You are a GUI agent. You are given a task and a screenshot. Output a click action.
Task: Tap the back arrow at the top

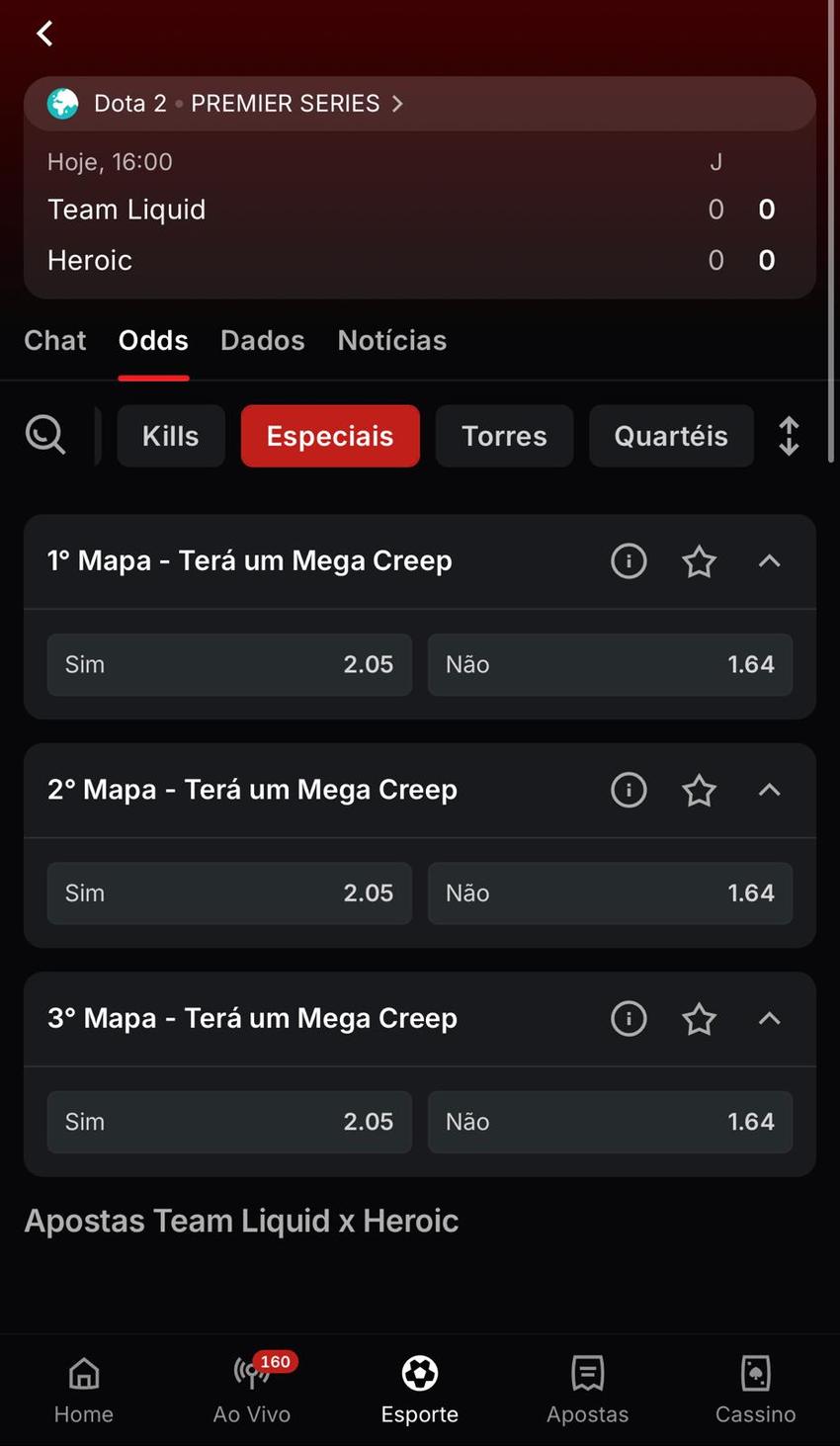43,33
